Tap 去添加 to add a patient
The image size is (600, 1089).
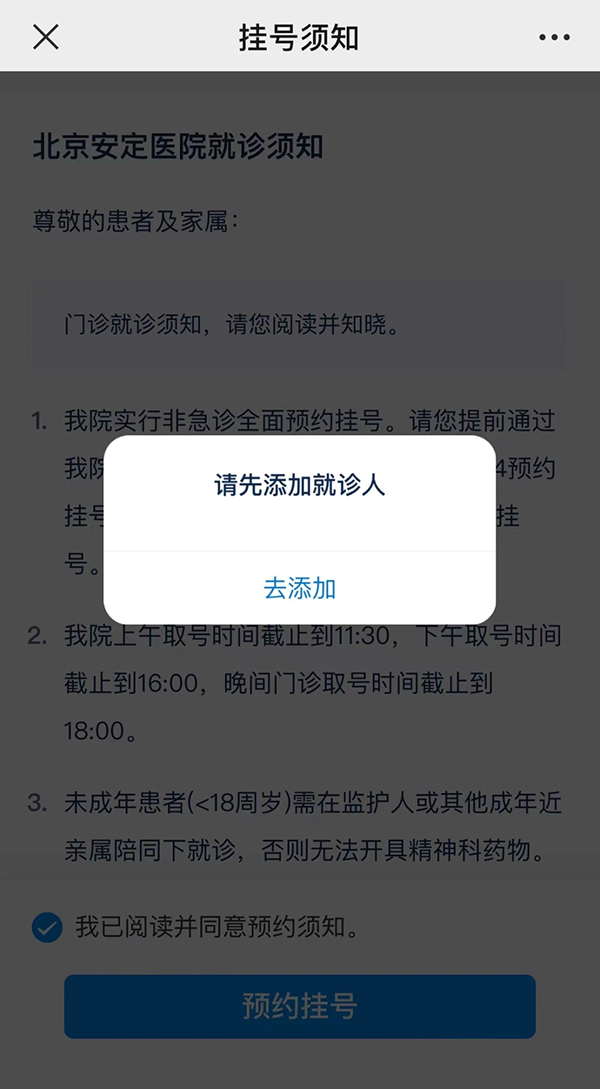pos(300,588)
